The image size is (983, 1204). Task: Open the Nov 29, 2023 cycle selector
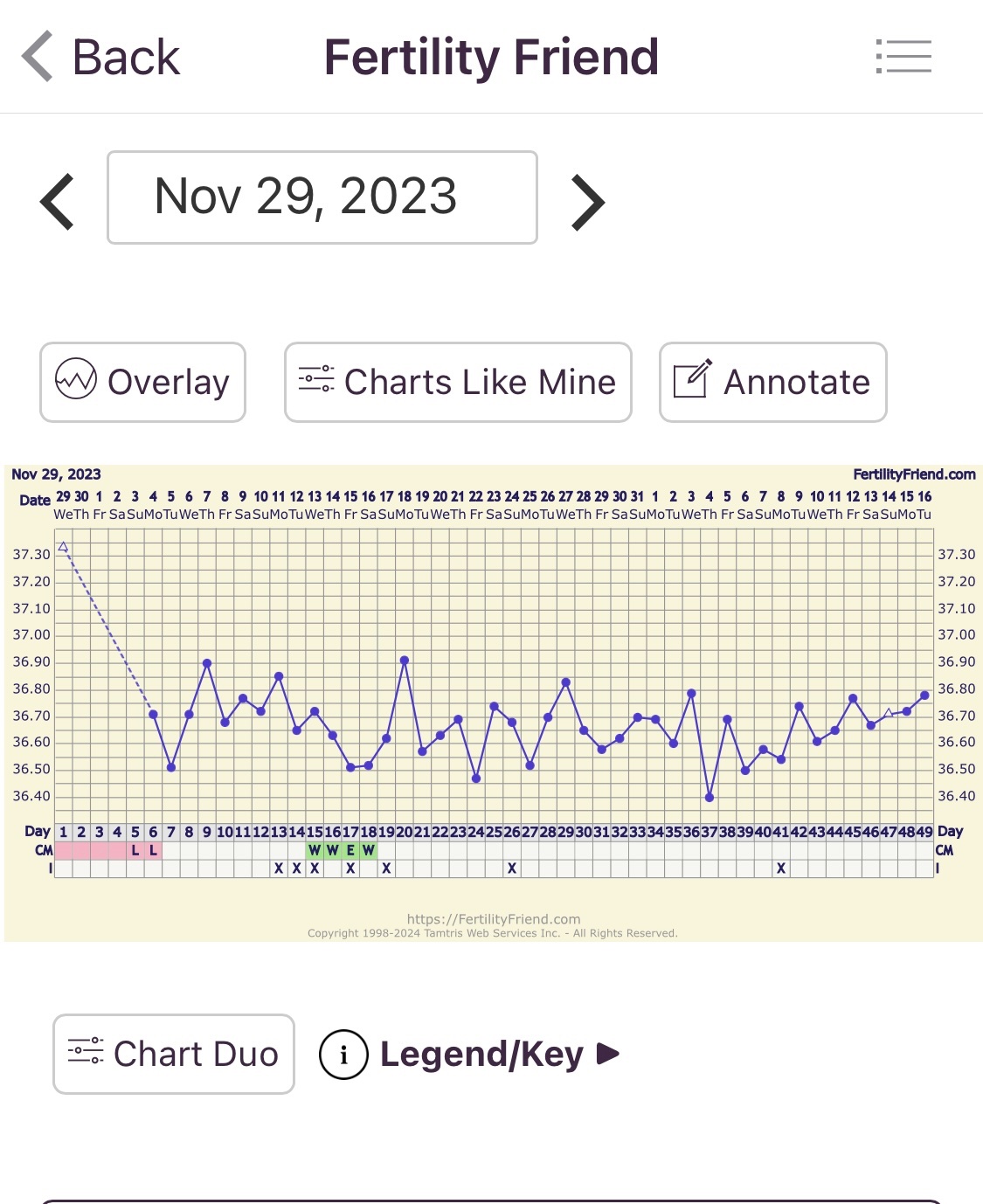click(x=322, y=197)
